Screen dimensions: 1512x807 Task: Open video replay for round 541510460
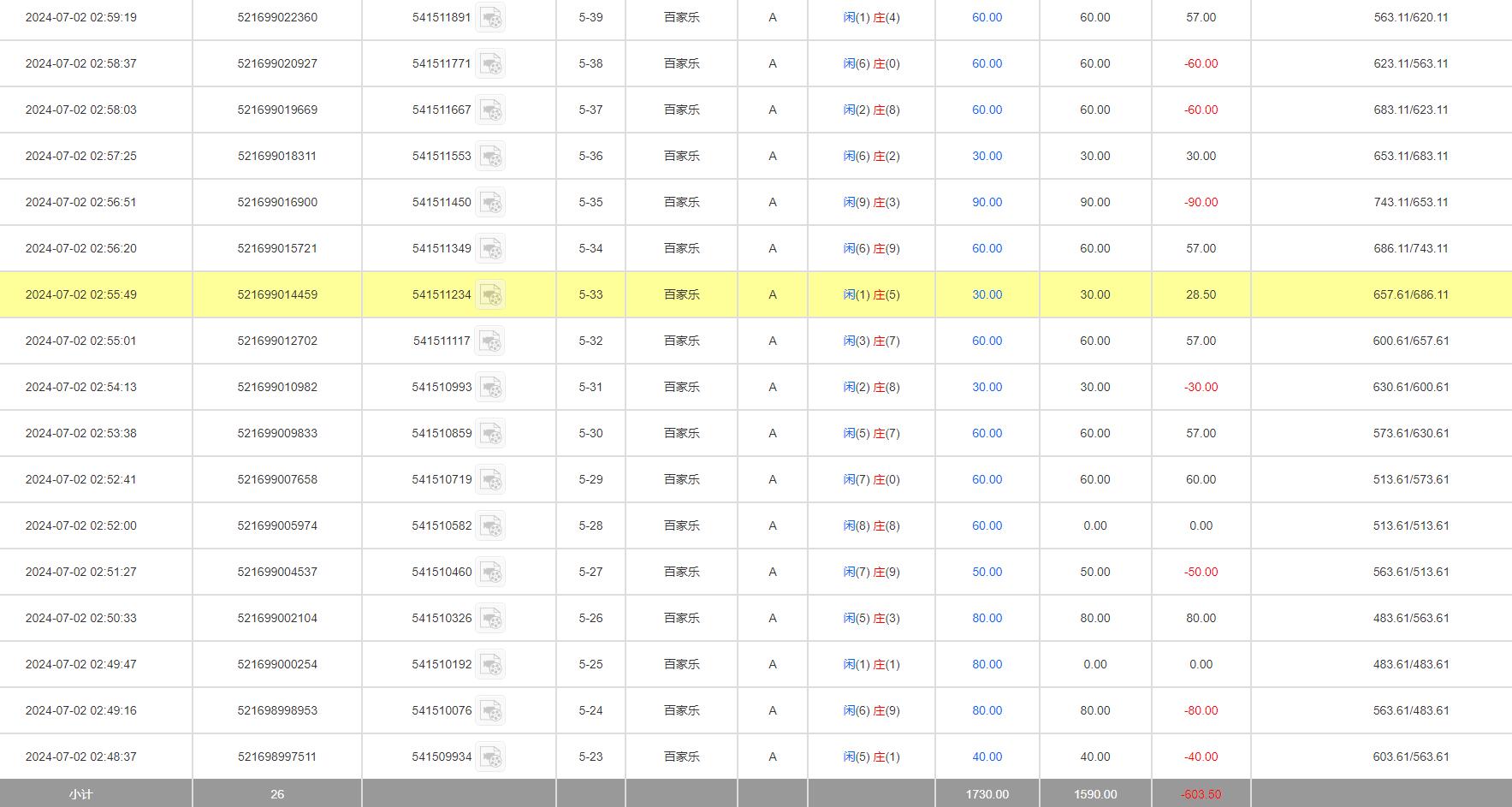[x=490, y=573]
